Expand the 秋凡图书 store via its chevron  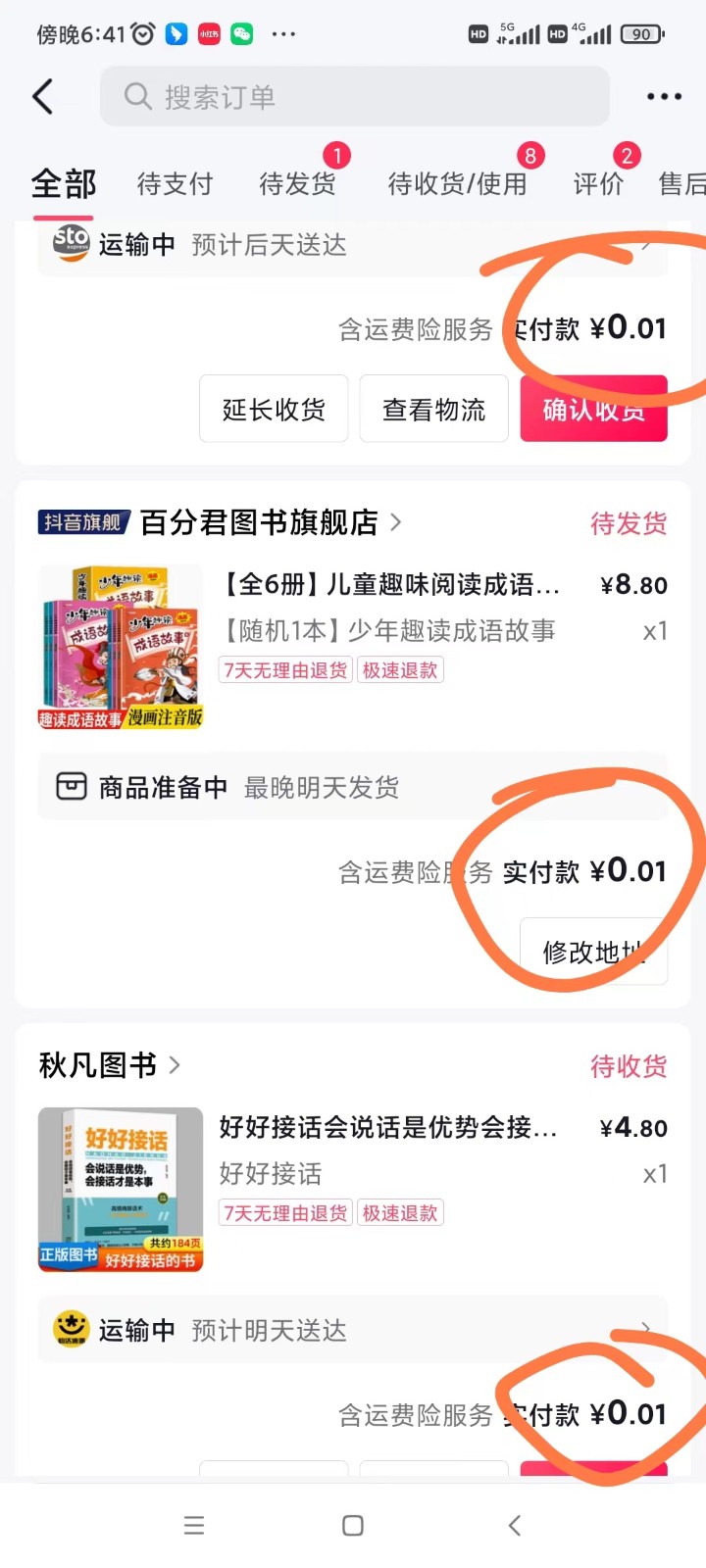[174, 1066]
